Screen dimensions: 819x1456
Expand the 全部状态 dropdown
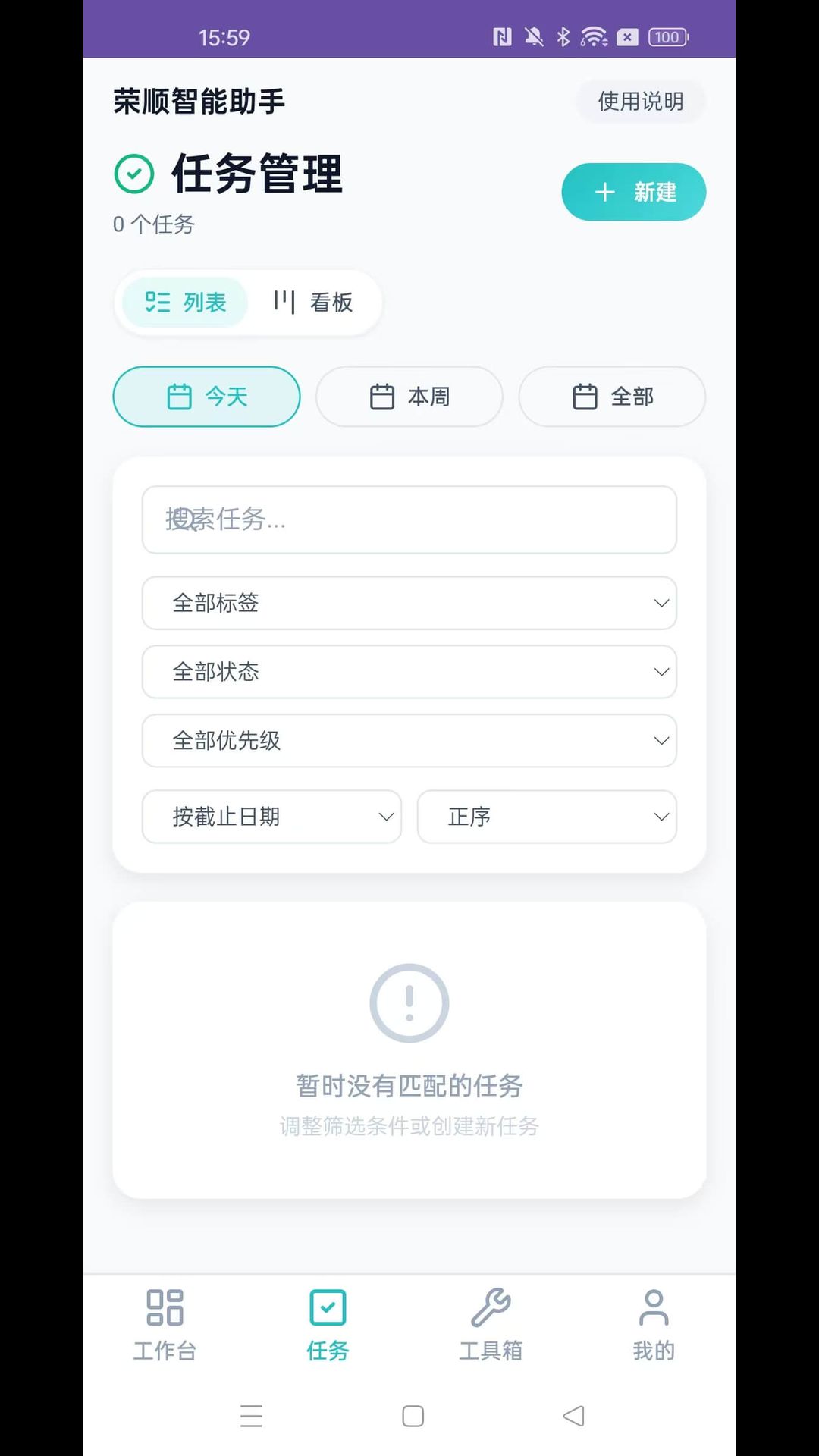(409, 672)
